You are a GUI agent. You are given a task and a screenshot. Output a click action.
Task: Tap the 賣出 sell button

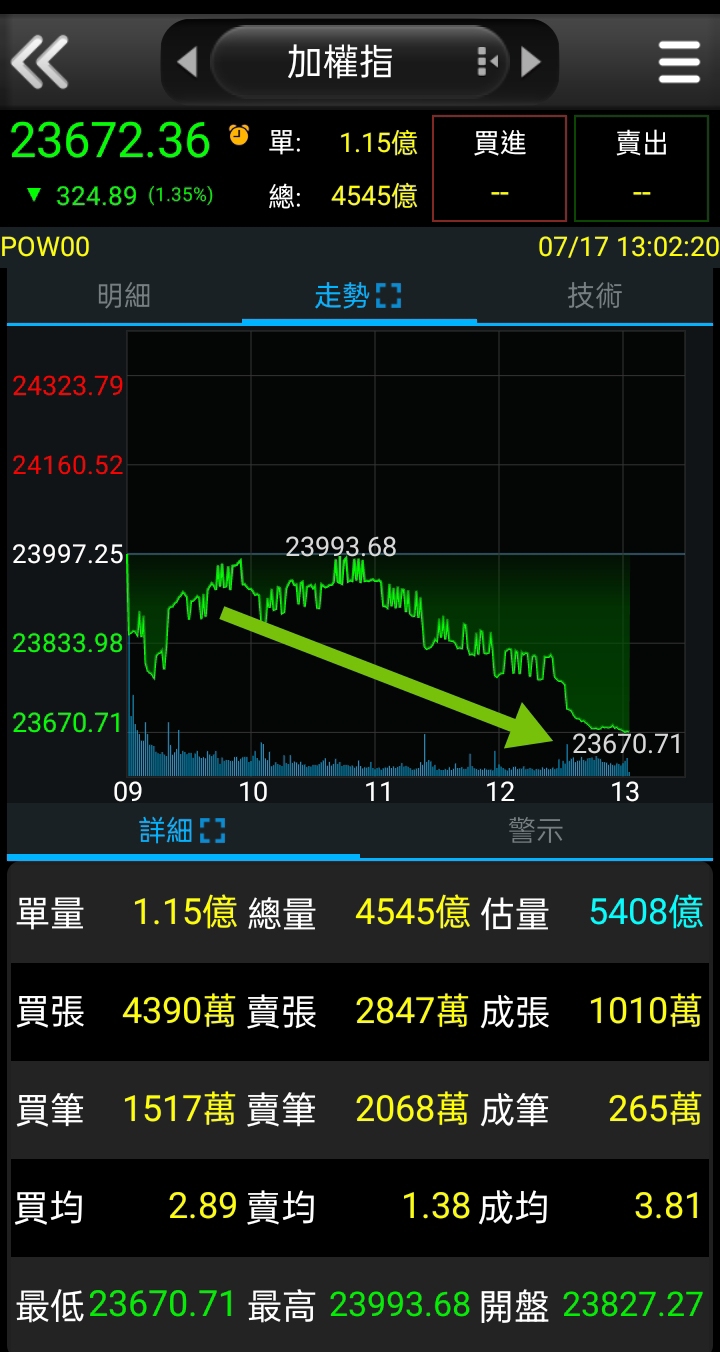pyautogui.click(x=641, y=168)
